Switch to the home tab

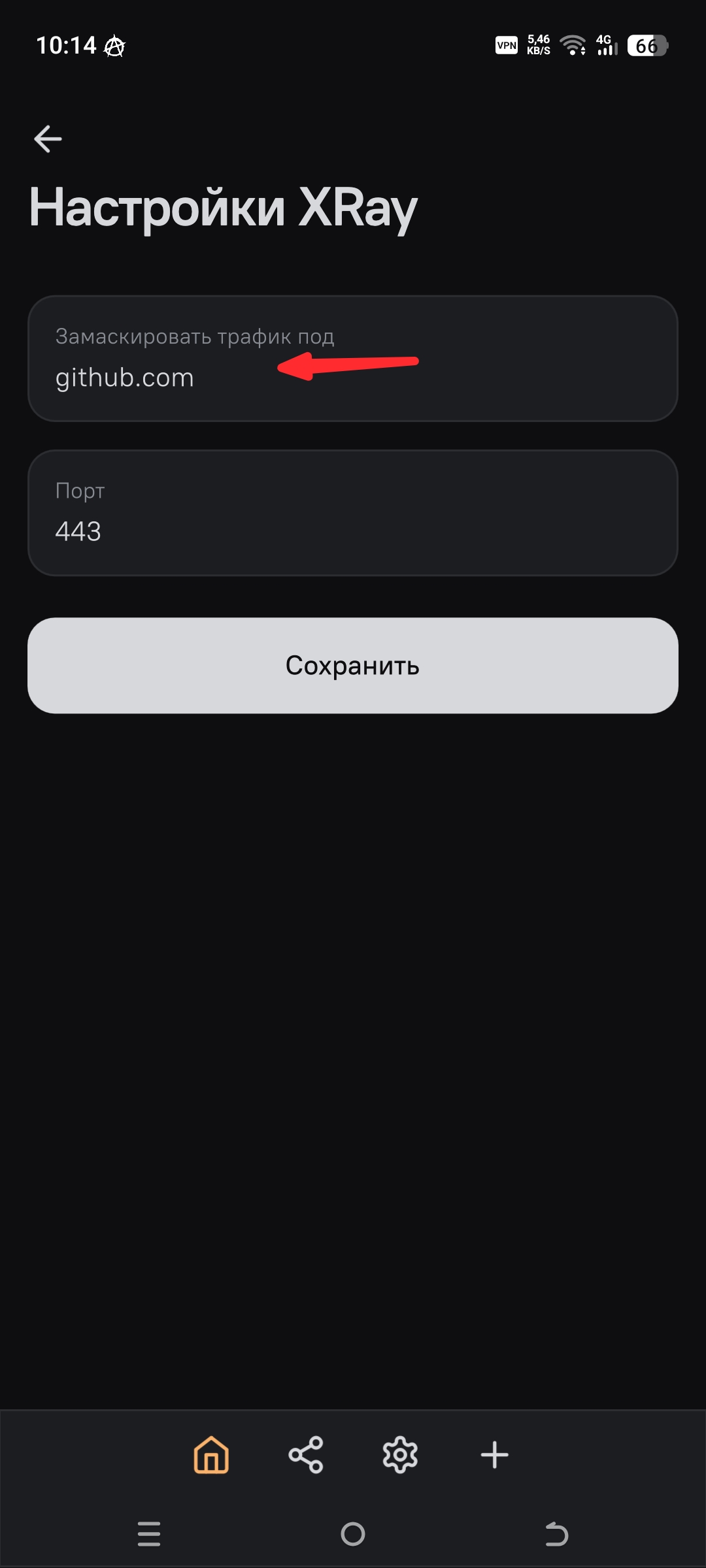coord(211,1454)
